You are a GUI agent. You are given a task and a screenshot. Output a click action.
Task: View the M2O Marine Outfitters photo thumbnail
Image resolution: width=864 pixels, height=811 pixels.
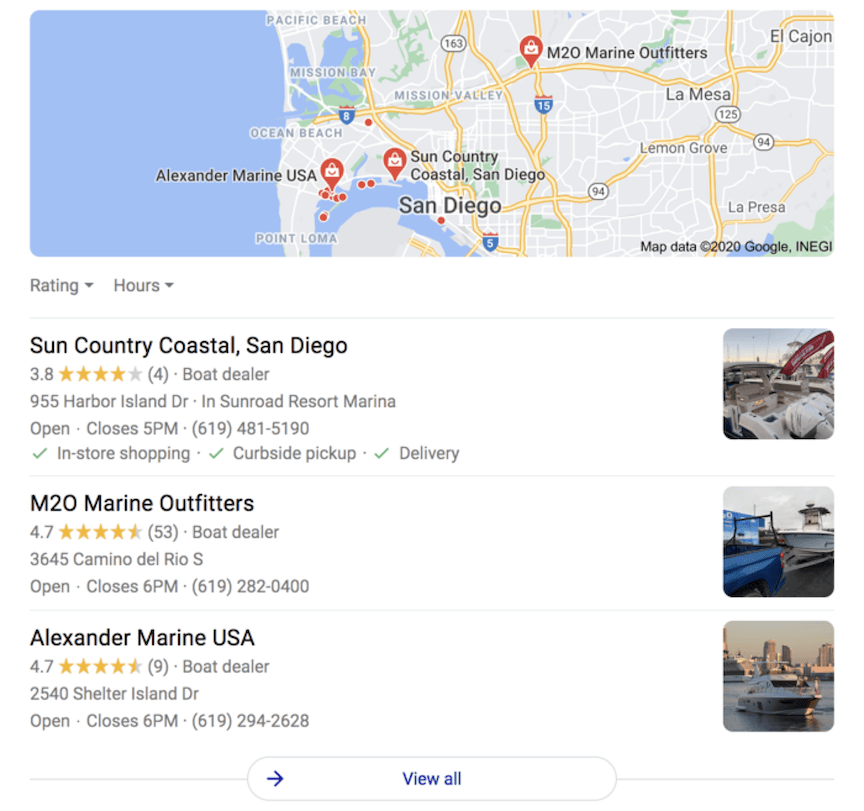(778, 542)
